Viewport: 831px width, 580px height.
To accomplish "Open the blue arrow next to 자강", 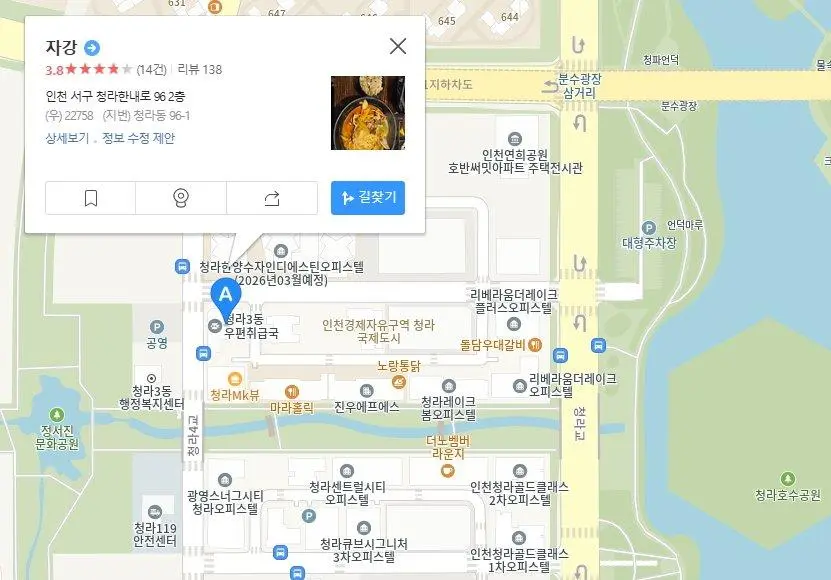I will (x=92, y=47).
